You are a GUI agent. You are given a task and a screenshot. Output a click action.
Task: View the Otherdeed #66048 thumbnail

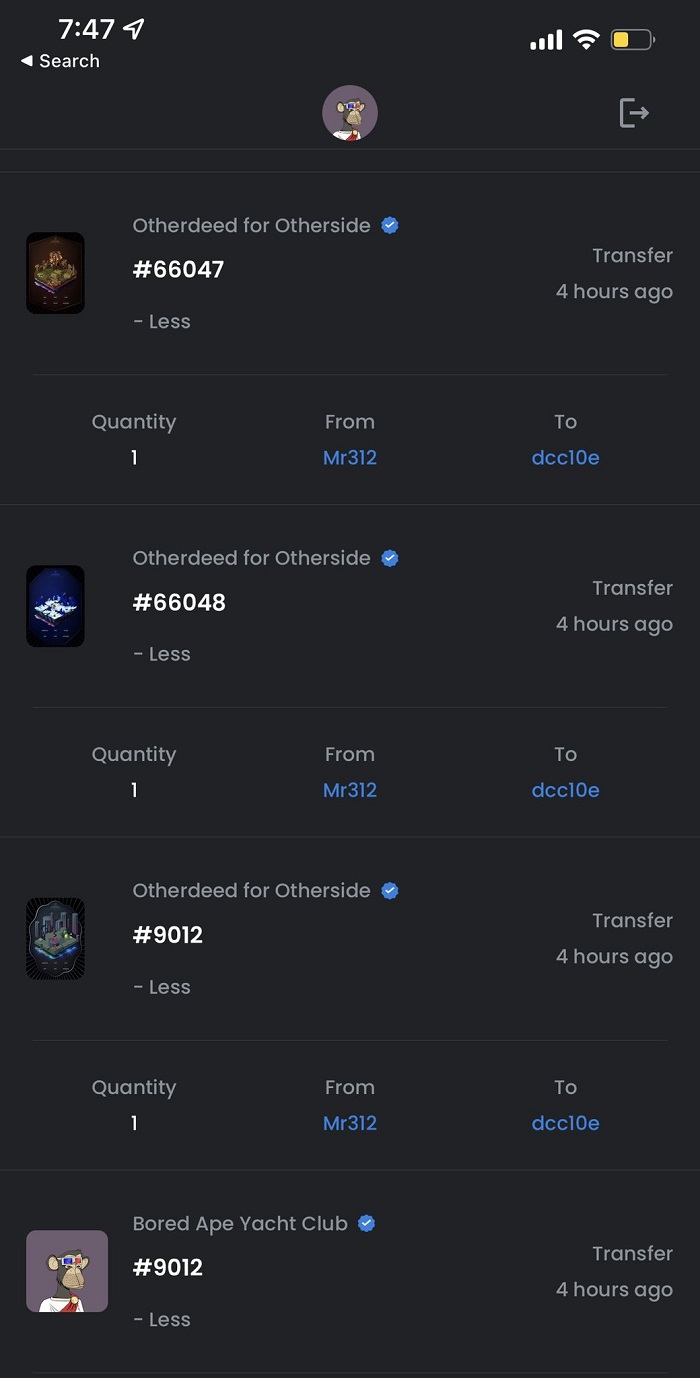(x=55, y=606)
